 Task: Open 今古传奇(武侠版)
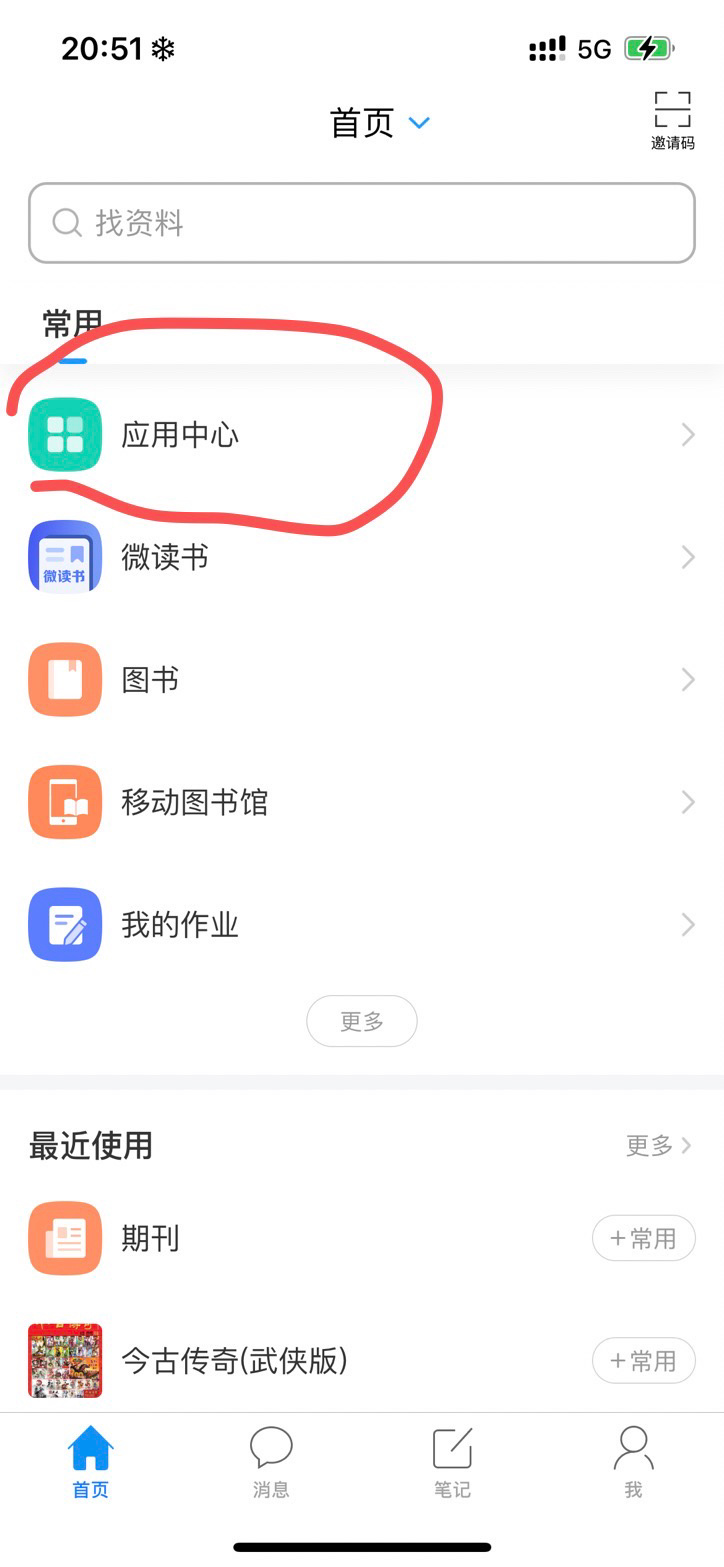pos(233,1360)
